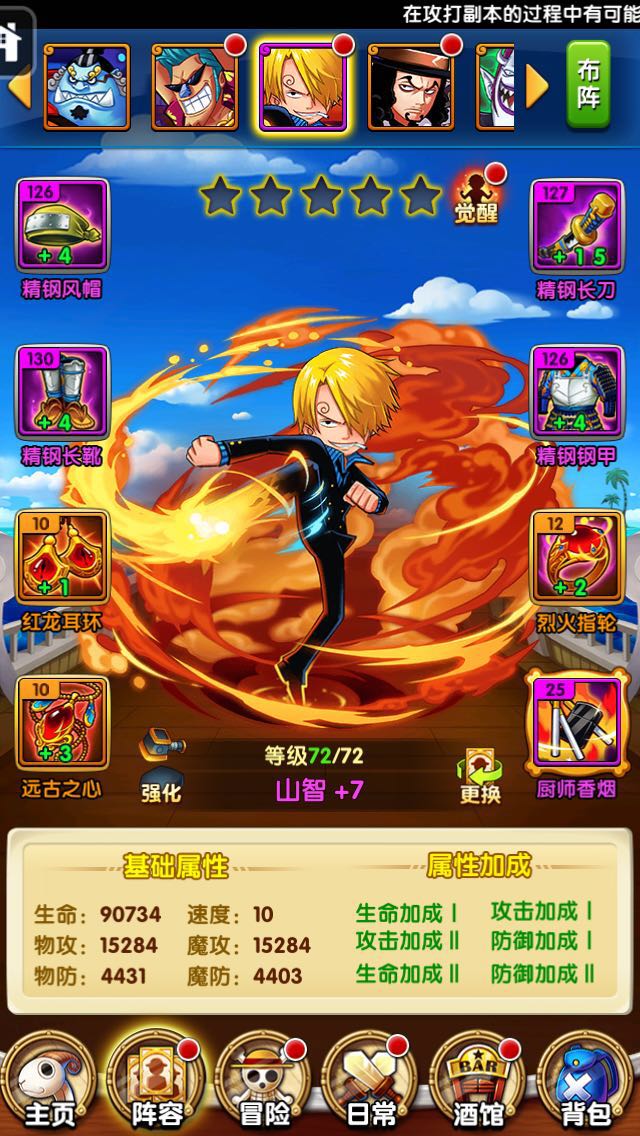640x1136 pixels.
Task: Open 精钢长靴 equipment slot
Action: (62, 394)
